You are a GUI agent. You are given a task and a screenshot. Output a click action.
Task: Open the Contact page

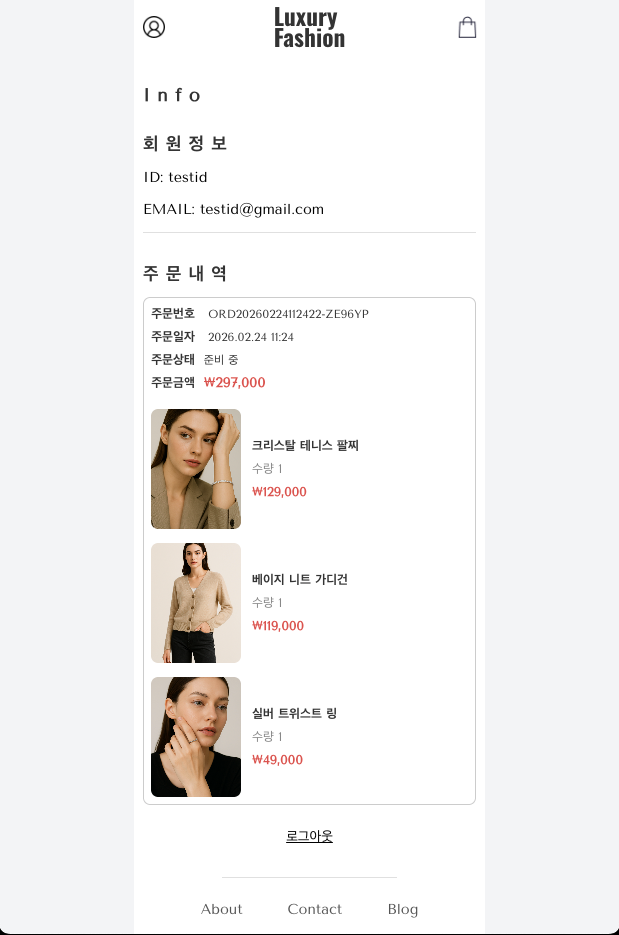pos(314,909)
